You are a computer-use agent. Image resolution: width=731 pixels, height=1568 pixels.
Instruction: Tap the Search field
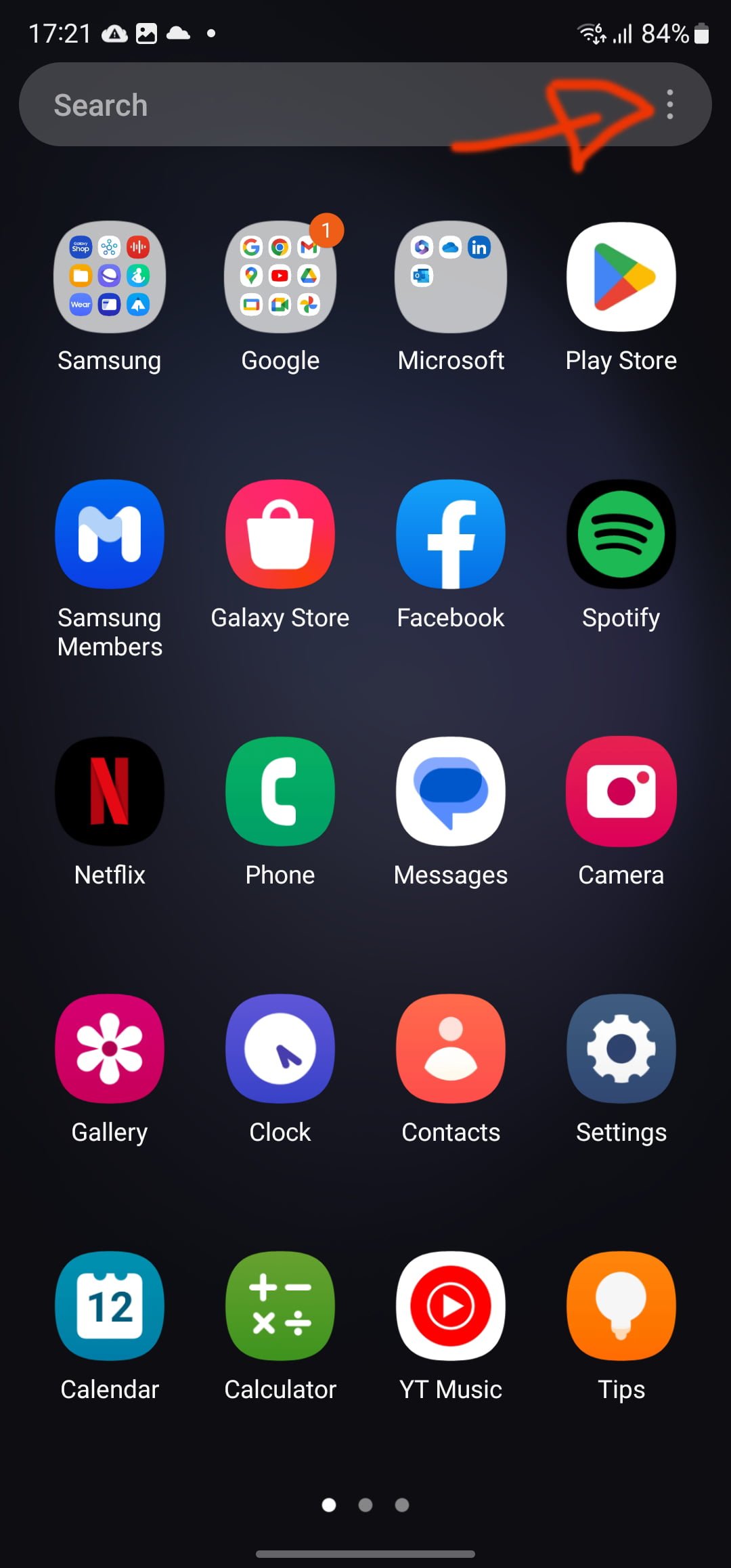pos(271,105)
